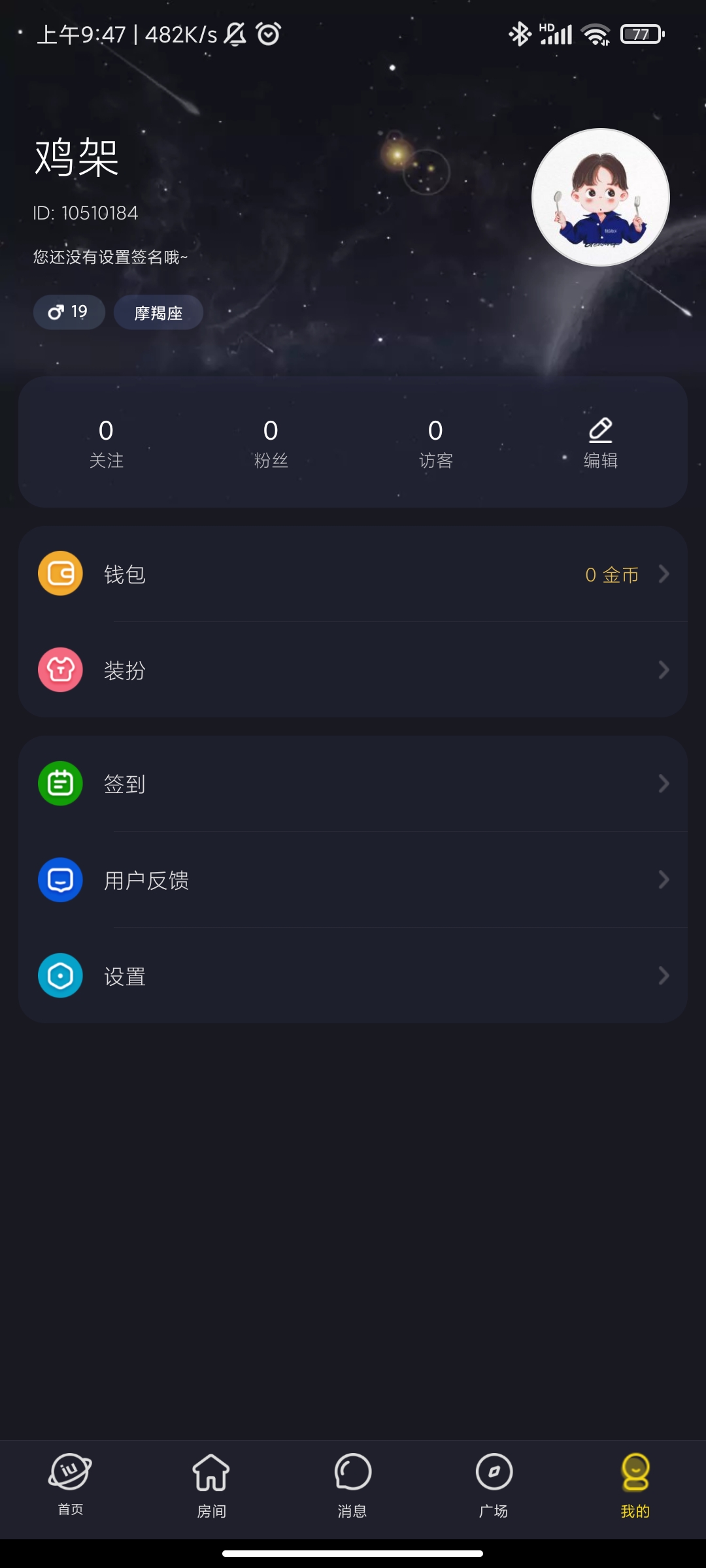The height and width of the screenshot is (1568, 706).
Task: View the 关注 following list
Action: point(106,443)
